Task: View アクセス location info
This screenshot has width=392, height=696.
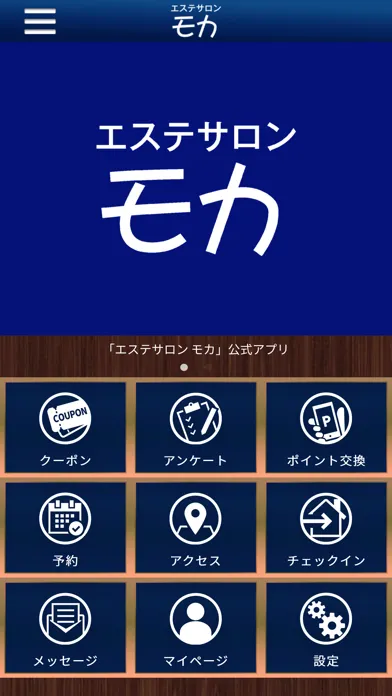Action: pos(196,528)
